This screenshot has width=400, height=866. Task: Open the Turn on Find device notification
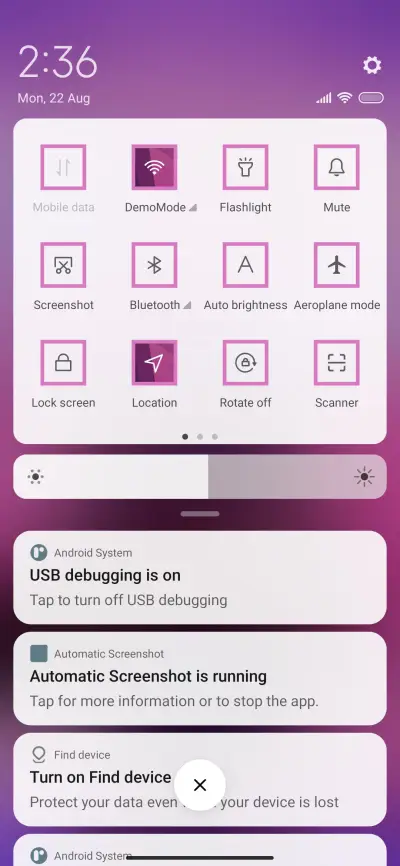(200, 779)
